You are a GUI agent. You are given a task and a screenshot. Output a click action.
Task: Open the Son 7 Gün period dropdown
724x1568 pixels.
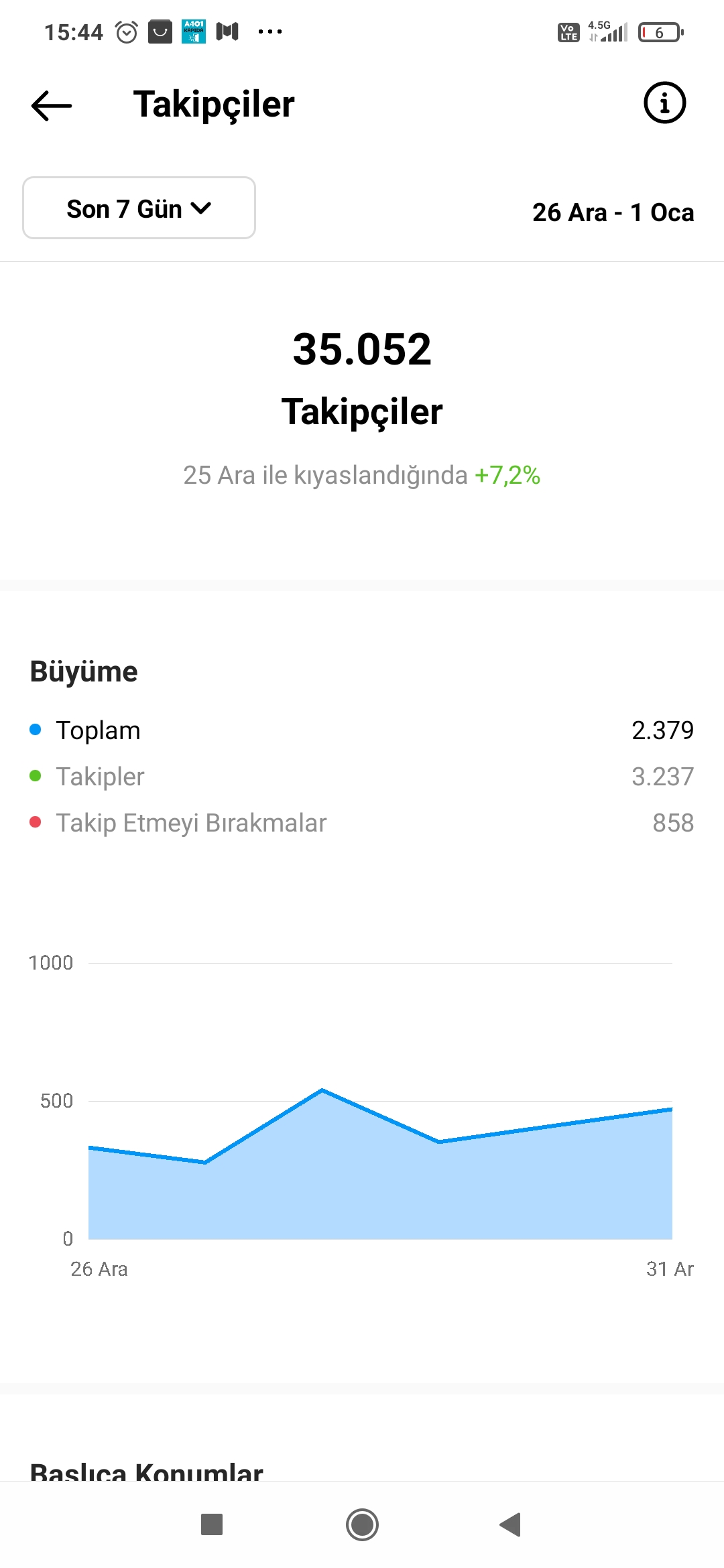[x=139, y=208]
